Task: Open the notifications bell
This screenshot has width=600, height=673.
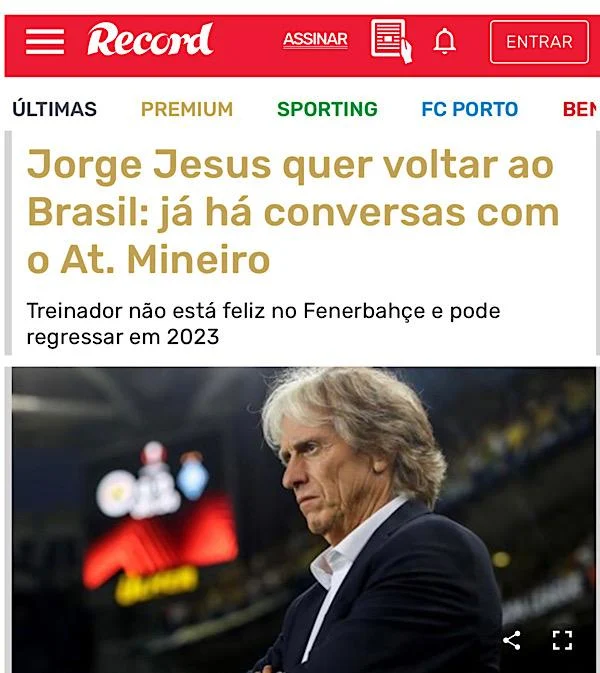Action: [445, 40]
